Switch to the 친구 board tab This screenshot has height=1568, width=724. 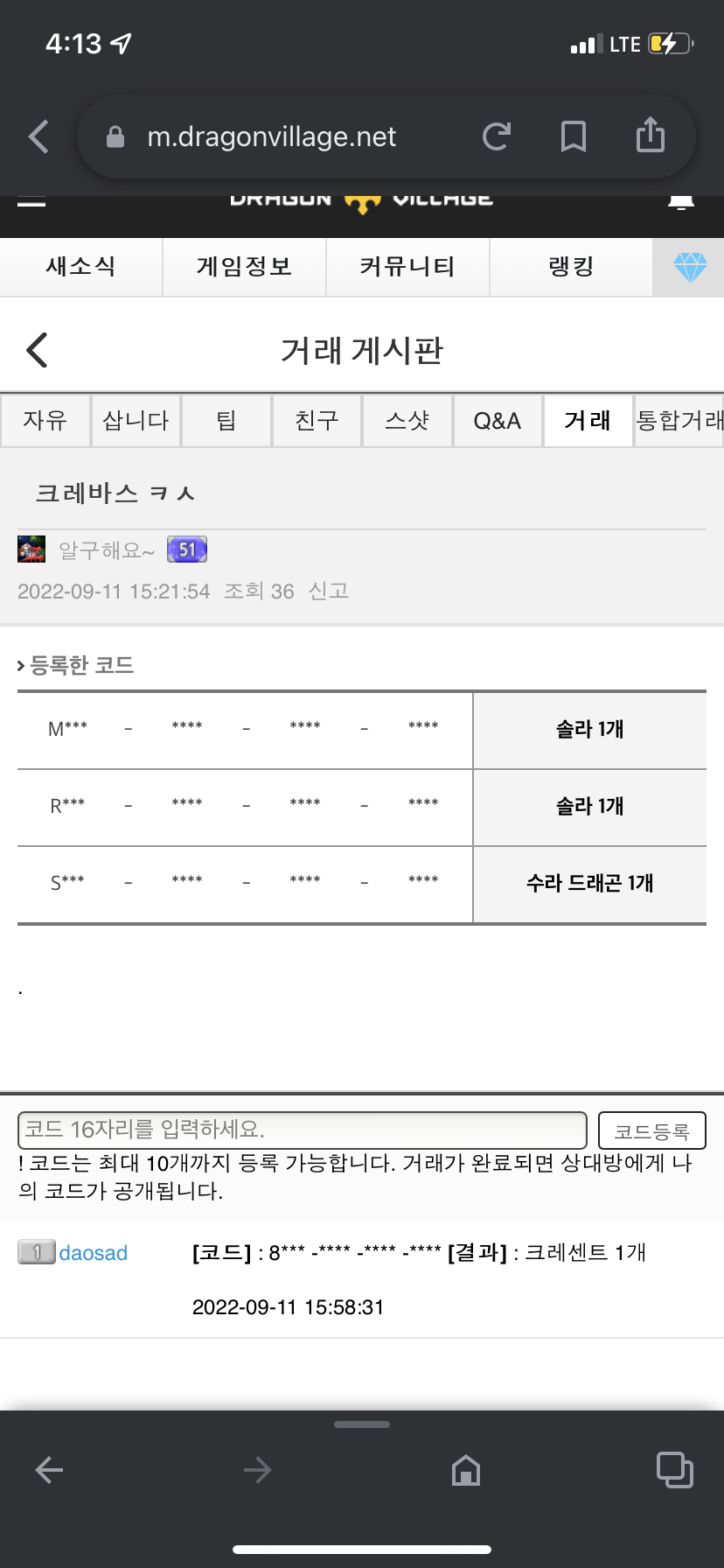pyautogui.click(x=317, y=421)
